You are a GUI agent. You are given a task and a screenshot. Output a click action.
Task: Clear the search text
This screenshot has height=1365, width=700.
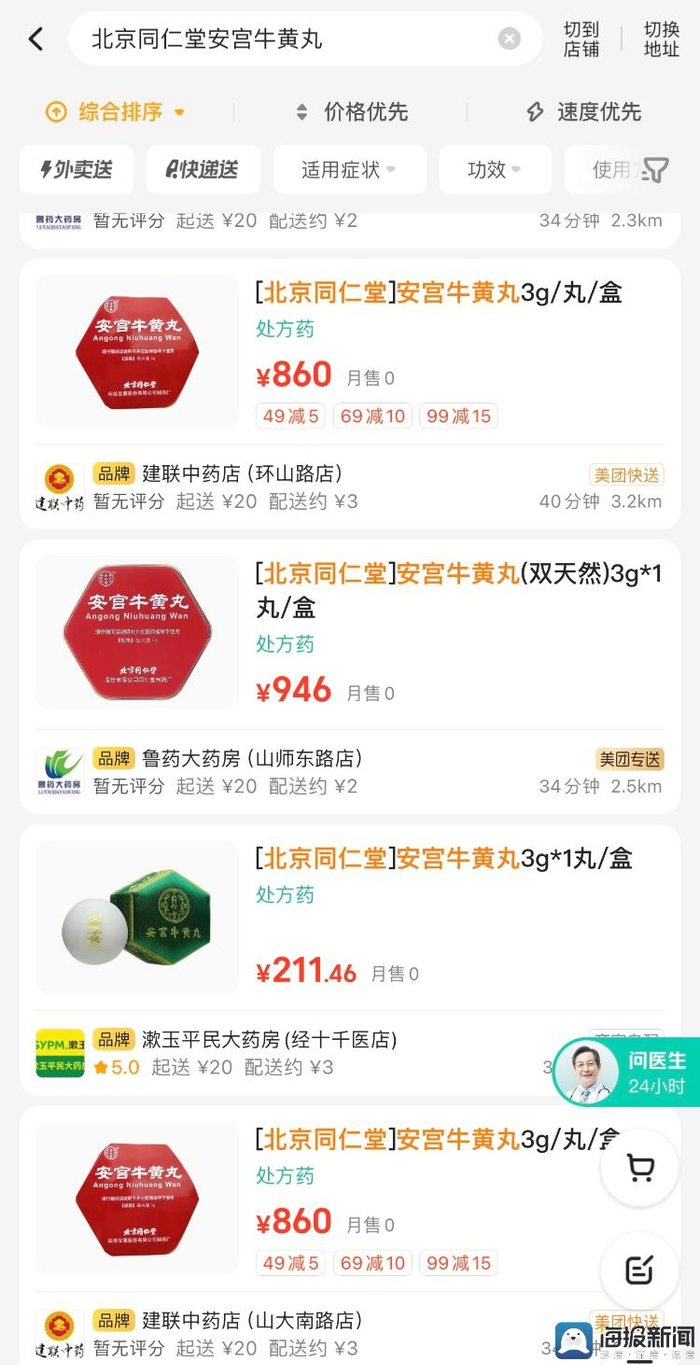509,39
